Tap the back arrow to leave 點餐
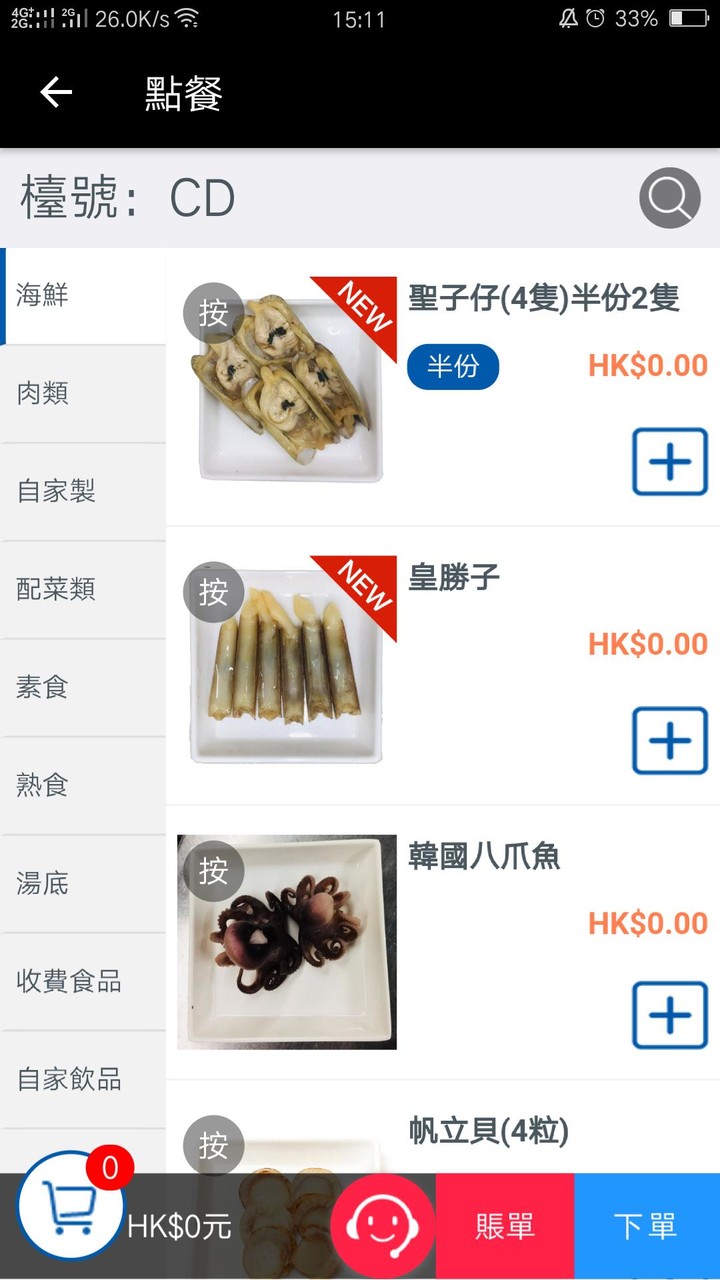The height and width of the screenshot is (1280, 720). coord(55,92)
